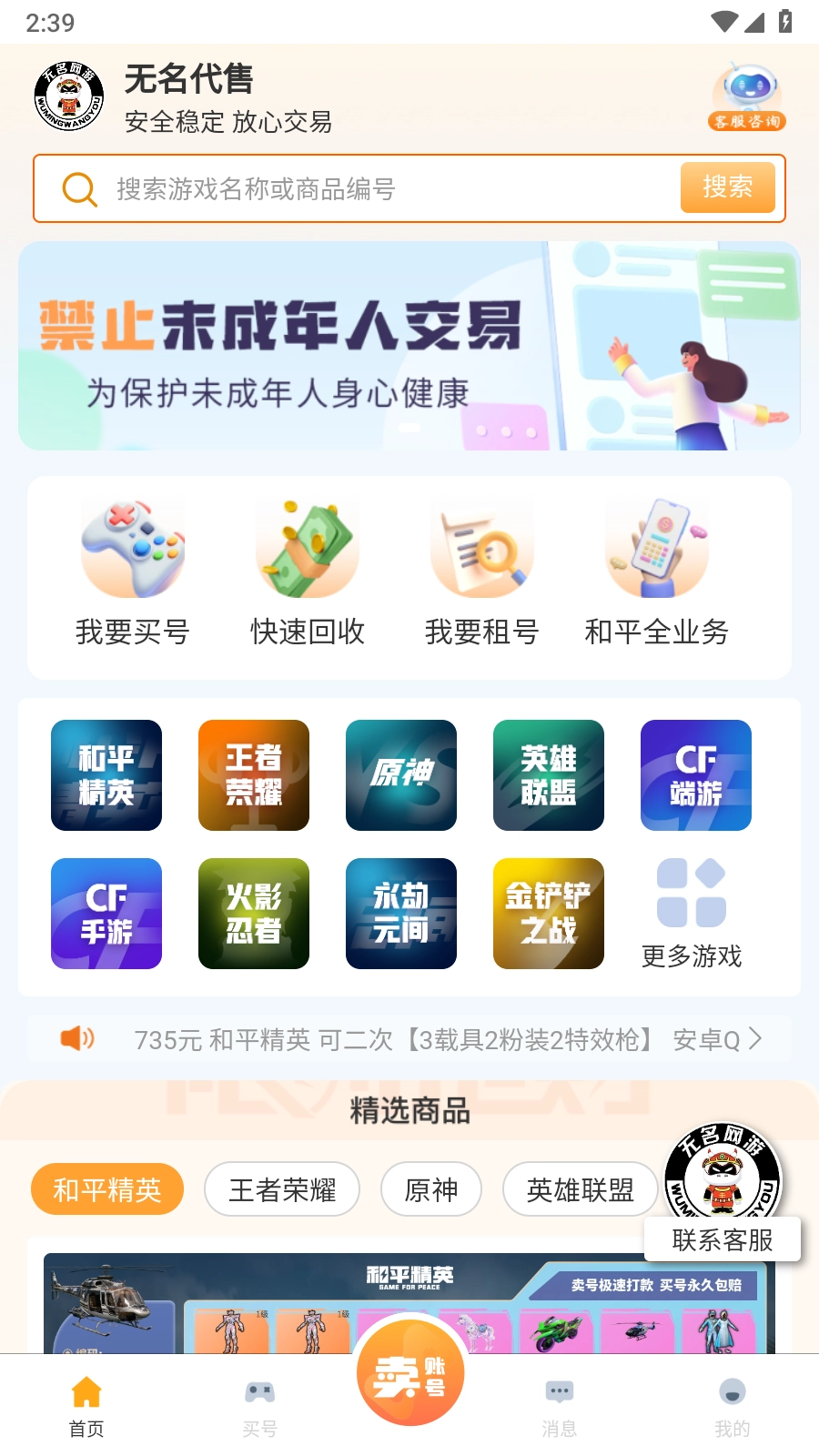Open 和平全业务 full services
The height and width of the screenshot is (1456, 819).
coord(656,569)
